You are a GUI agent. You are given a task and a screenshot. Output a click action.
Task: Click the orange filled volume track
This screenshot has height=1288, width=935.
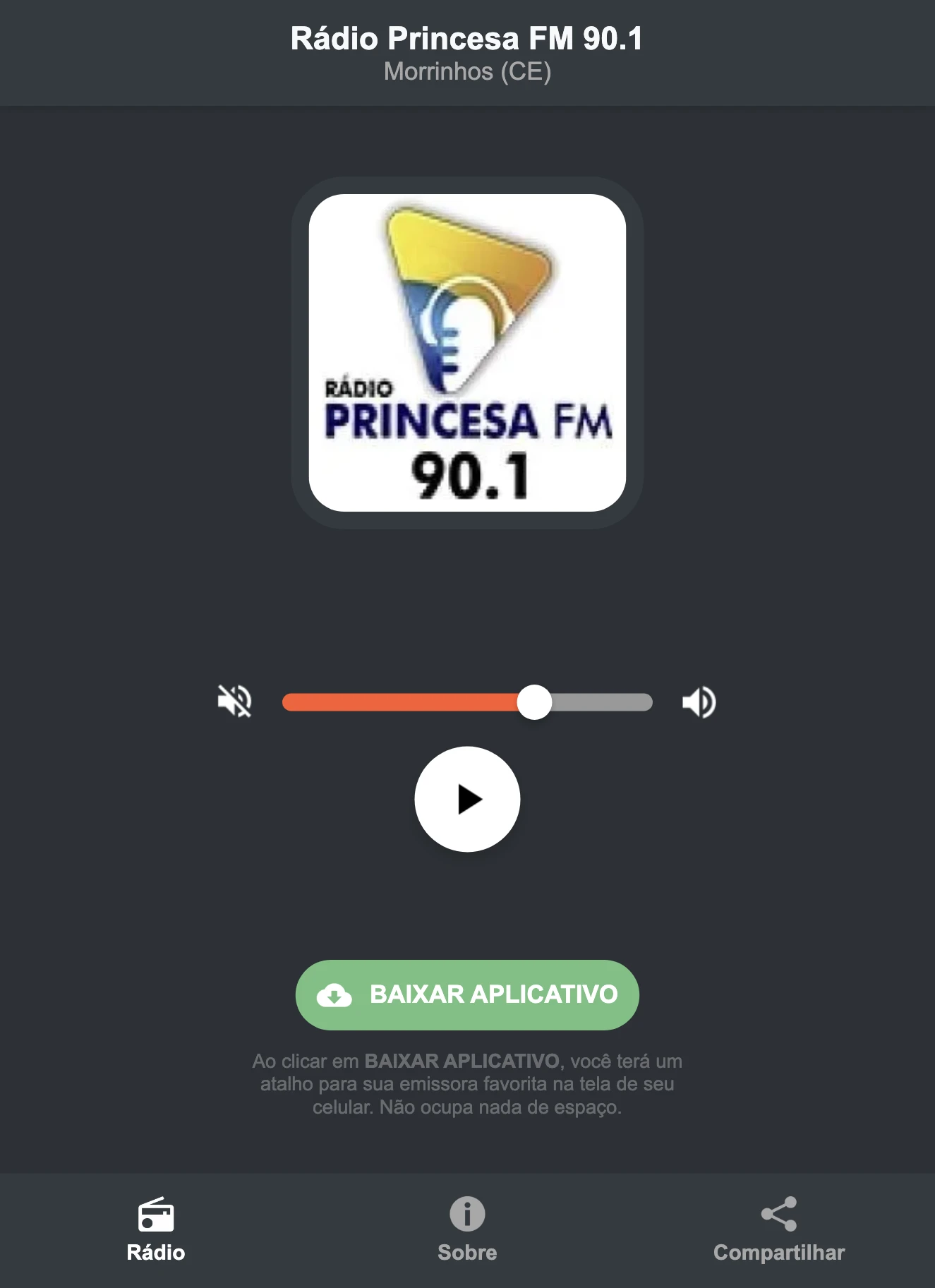click(402, 702)
